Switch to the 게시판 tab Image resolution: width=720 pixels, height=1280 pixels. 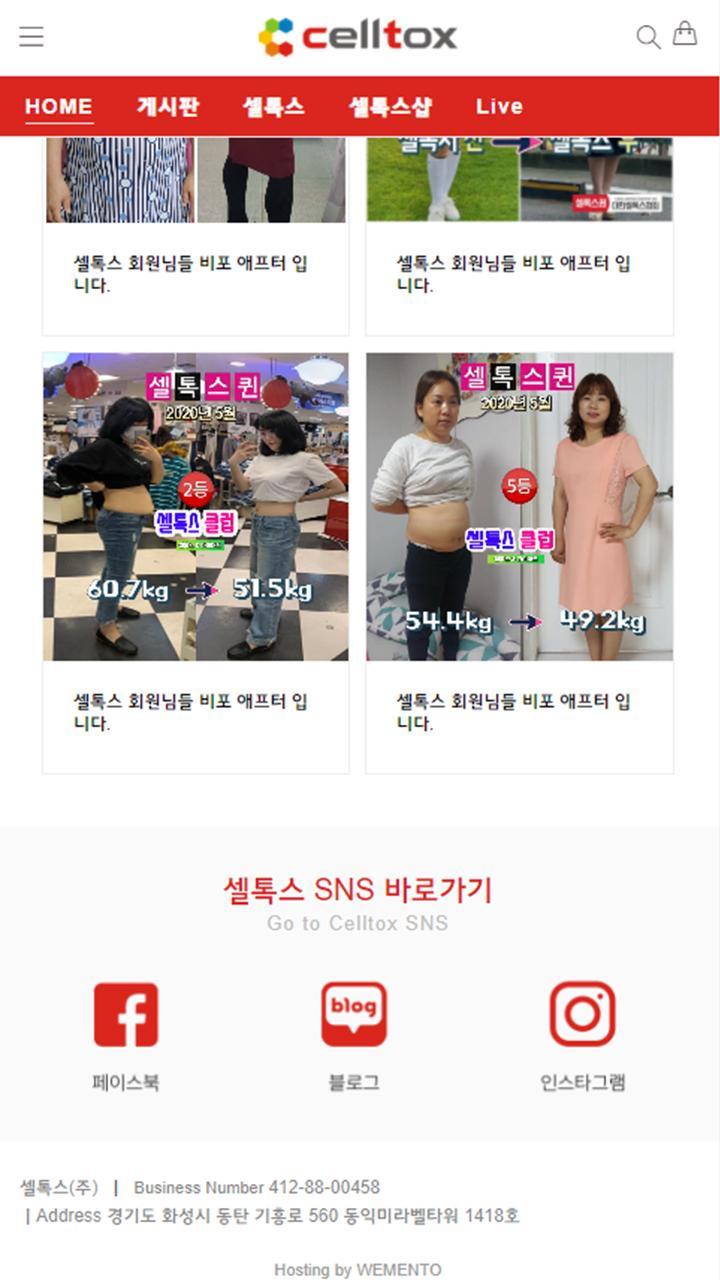point(165,105)
